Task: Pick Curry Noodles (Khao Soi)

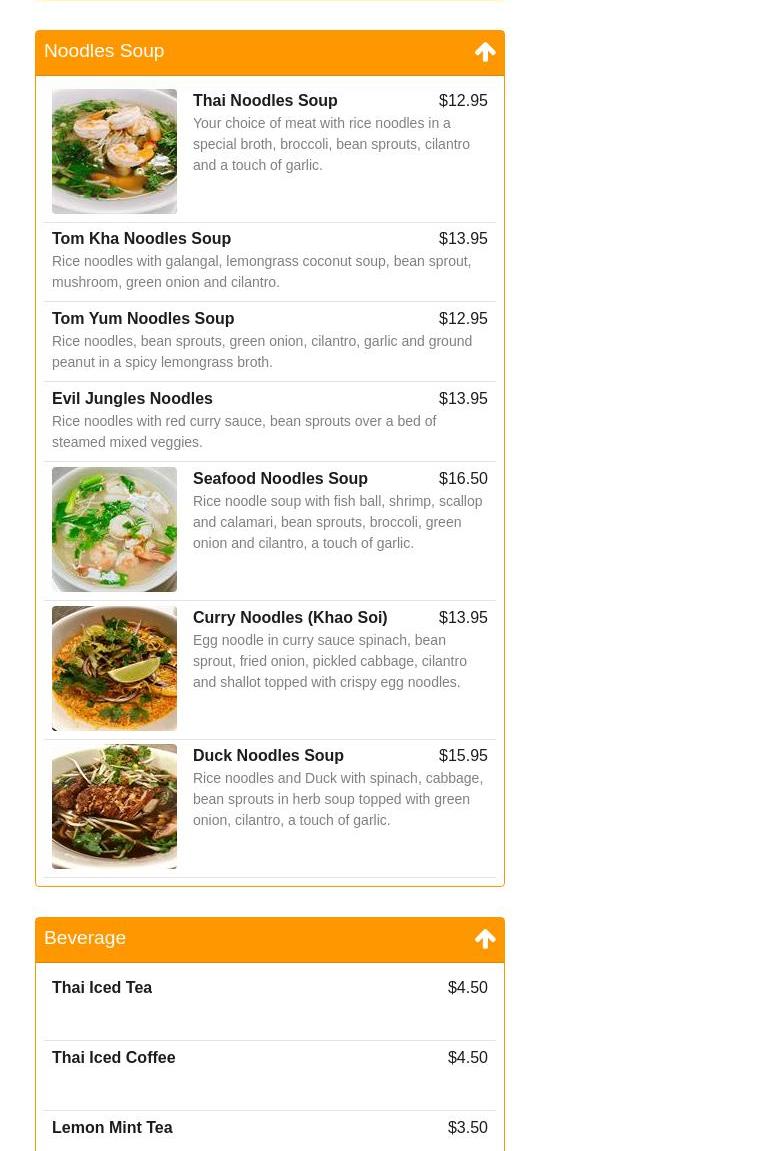Action: [x=290, y=618]
